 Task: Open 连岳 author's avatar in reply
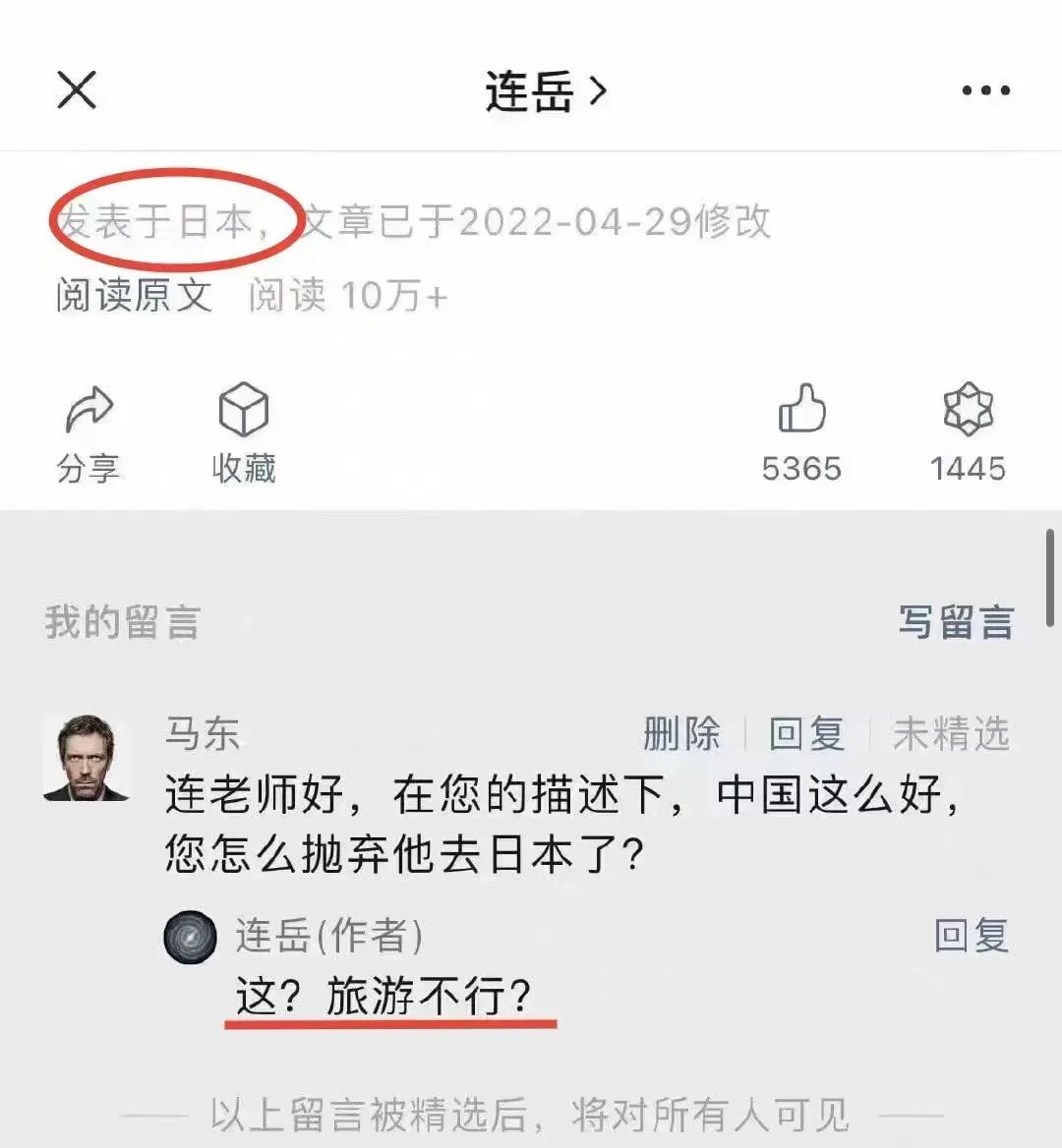pos(190,936)
